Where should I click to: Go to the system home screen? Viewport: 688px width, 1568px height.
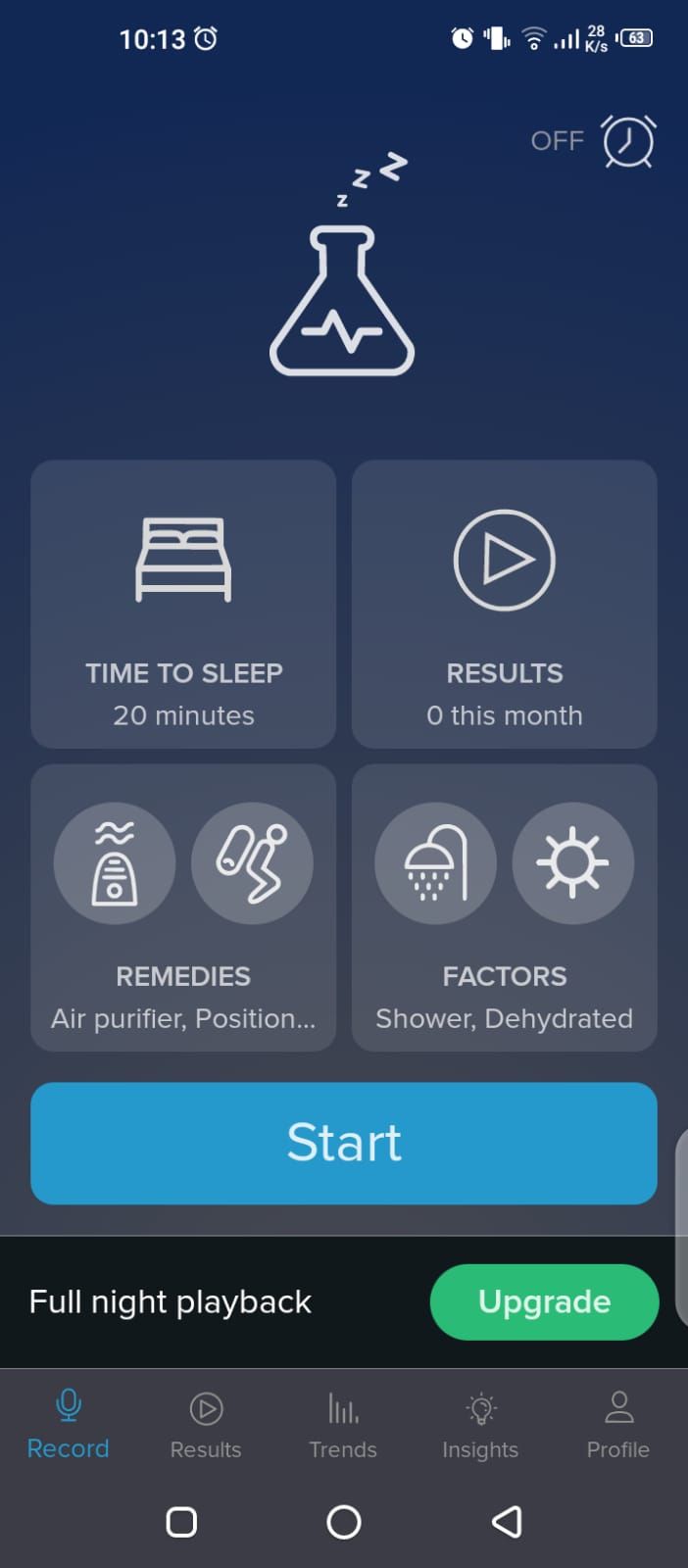(x=343, y=1522)
